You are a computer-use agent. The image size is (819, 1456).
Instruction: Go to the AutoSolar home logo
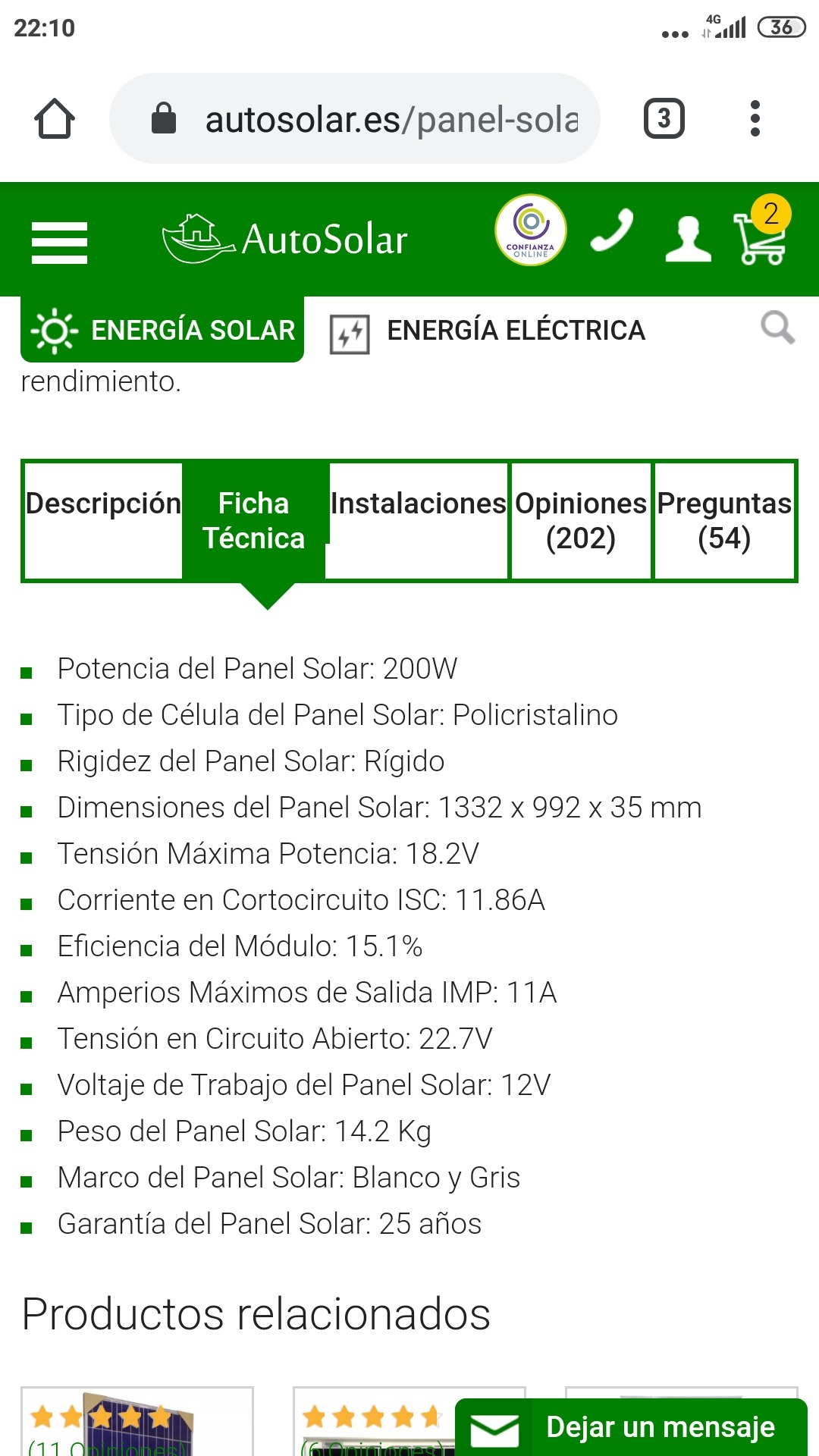pyautogui.click(x=285, y=239)
